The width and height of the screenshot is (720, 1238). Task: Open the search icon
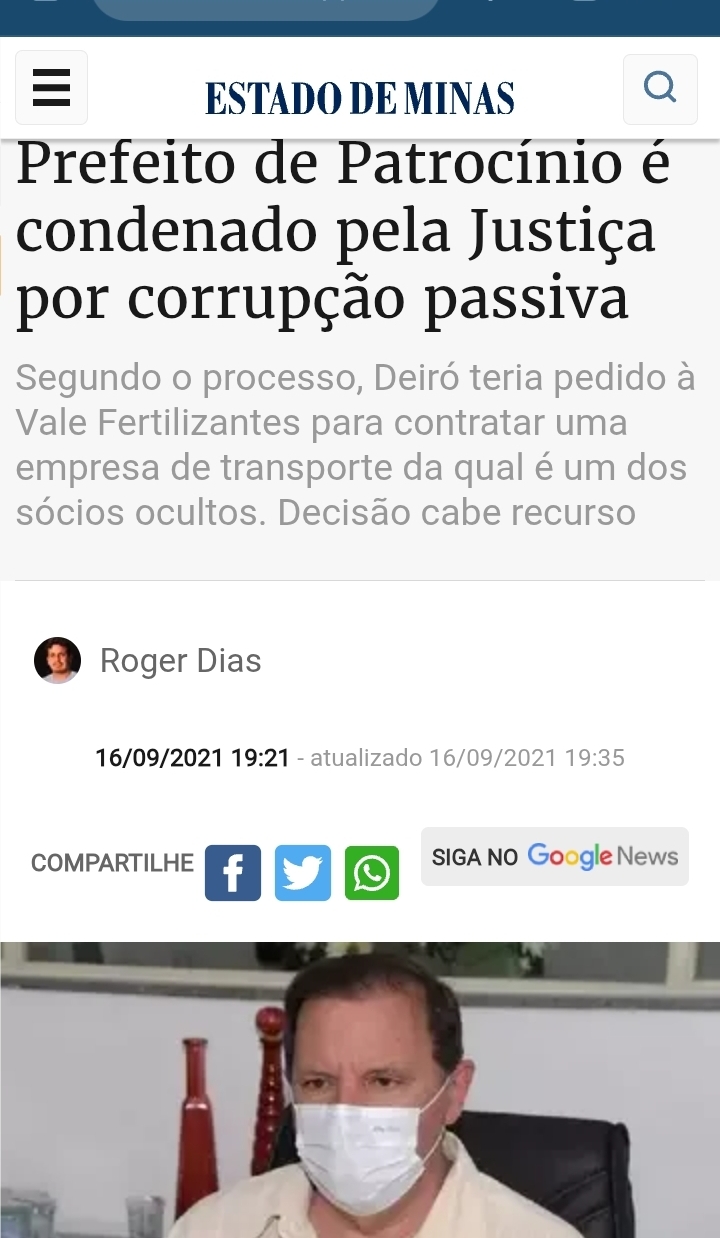(x=660, y=88)
